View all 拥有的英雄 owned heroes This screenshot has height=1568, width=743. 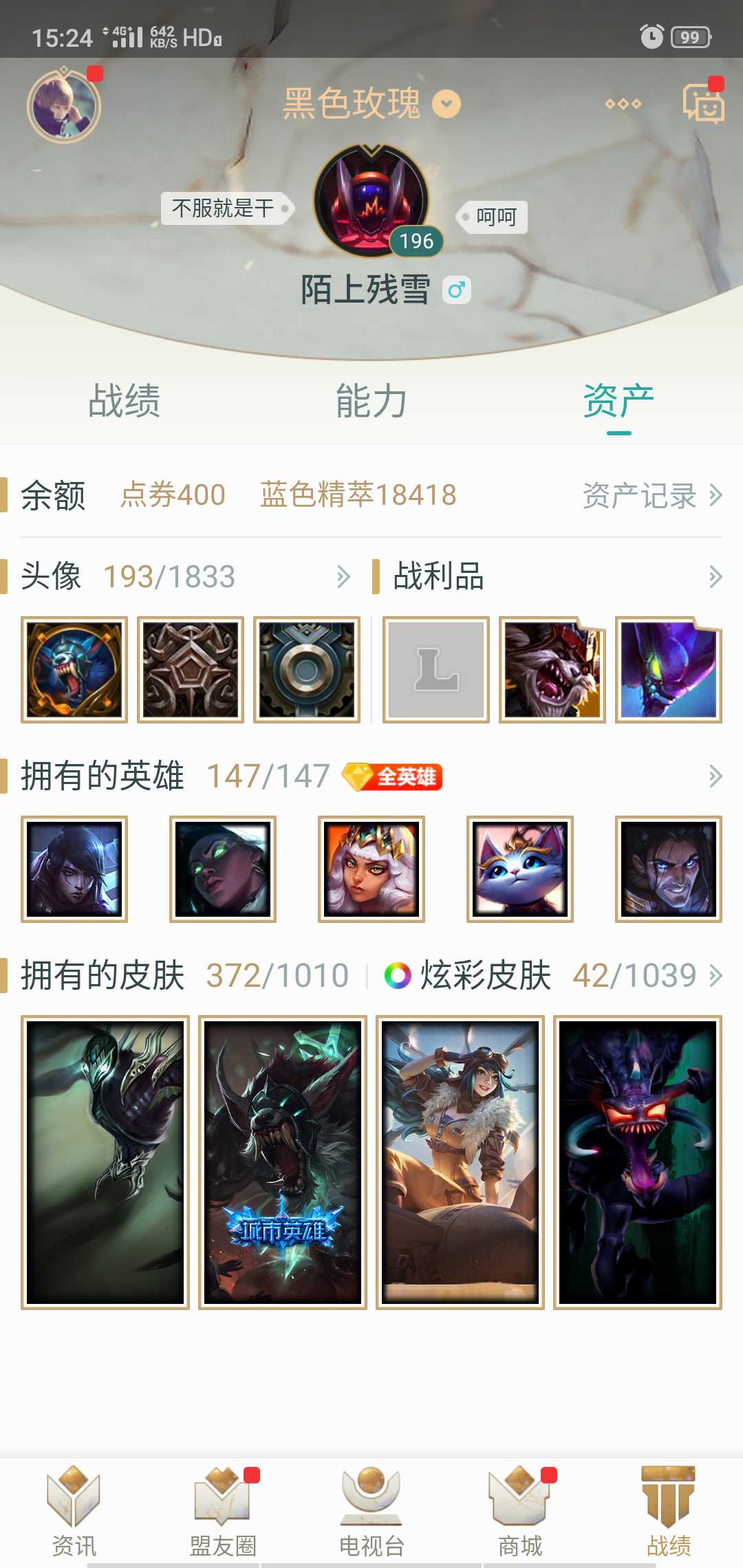coord(715,776)
